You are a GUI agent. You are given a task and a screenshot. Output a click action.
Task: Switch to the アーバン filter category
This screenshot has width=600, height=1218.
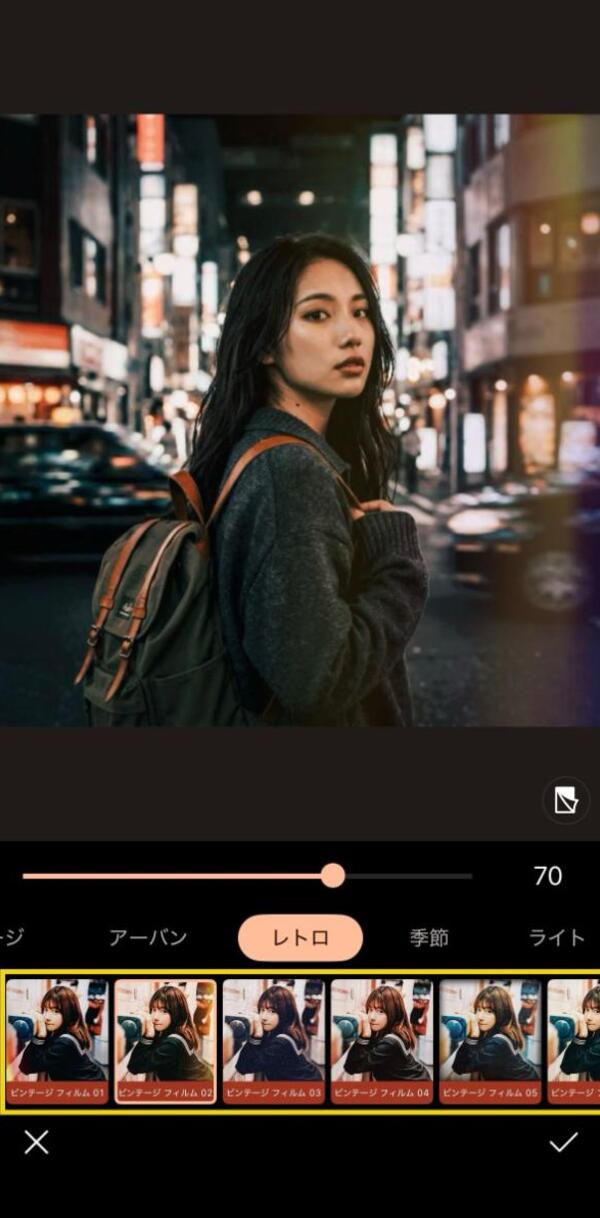click(x=148, y=938)
